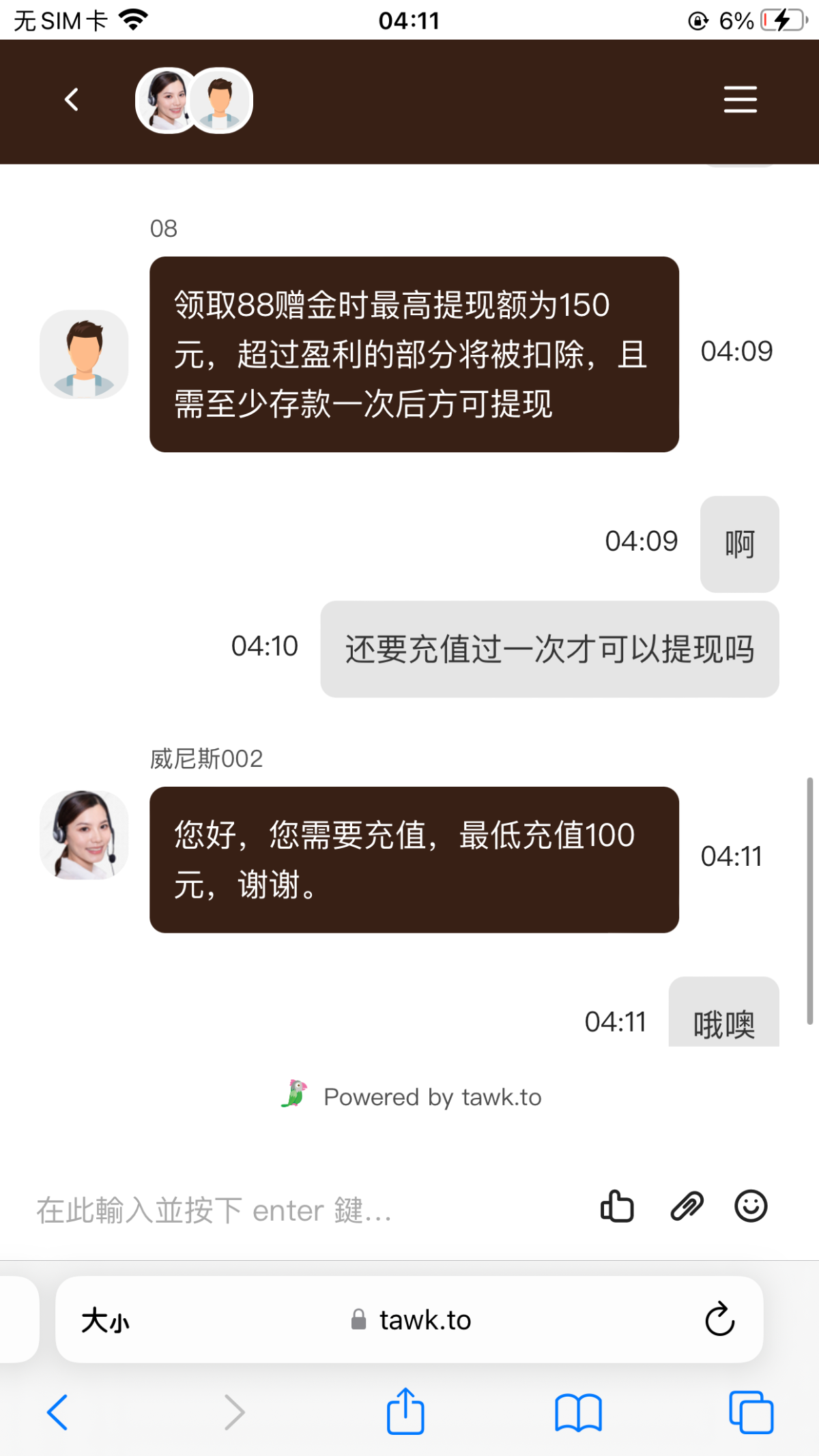
Task: Rate the chat with thumbs up
Action: point(617,1206)
